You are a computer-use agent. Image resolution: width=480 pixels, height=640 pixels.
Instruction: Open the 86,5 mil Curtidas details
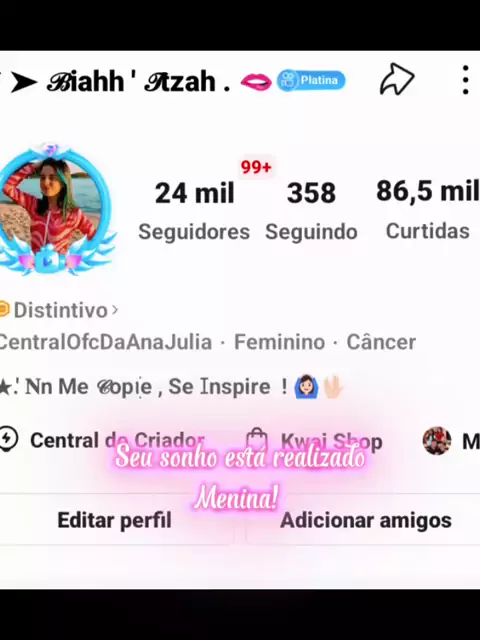[427, 210]
